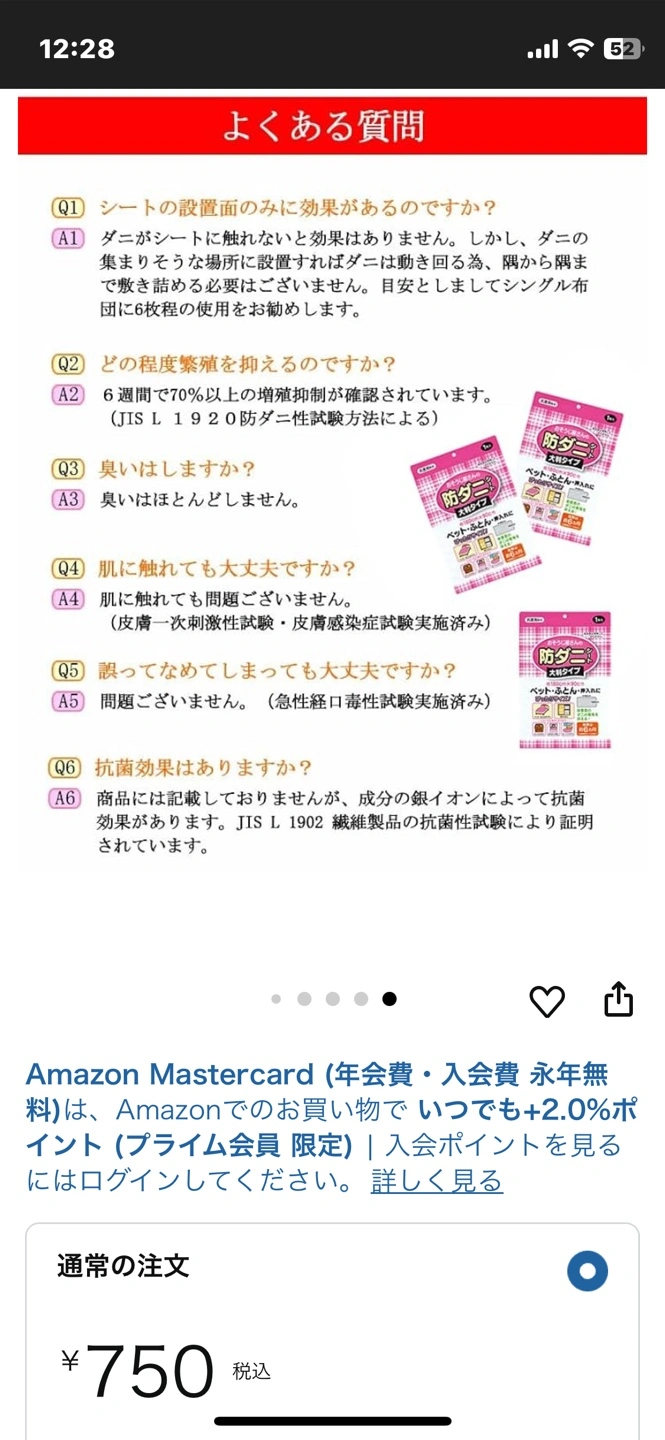Tap the image carousel page dots

pyautogui.click(x=332, y=999)
